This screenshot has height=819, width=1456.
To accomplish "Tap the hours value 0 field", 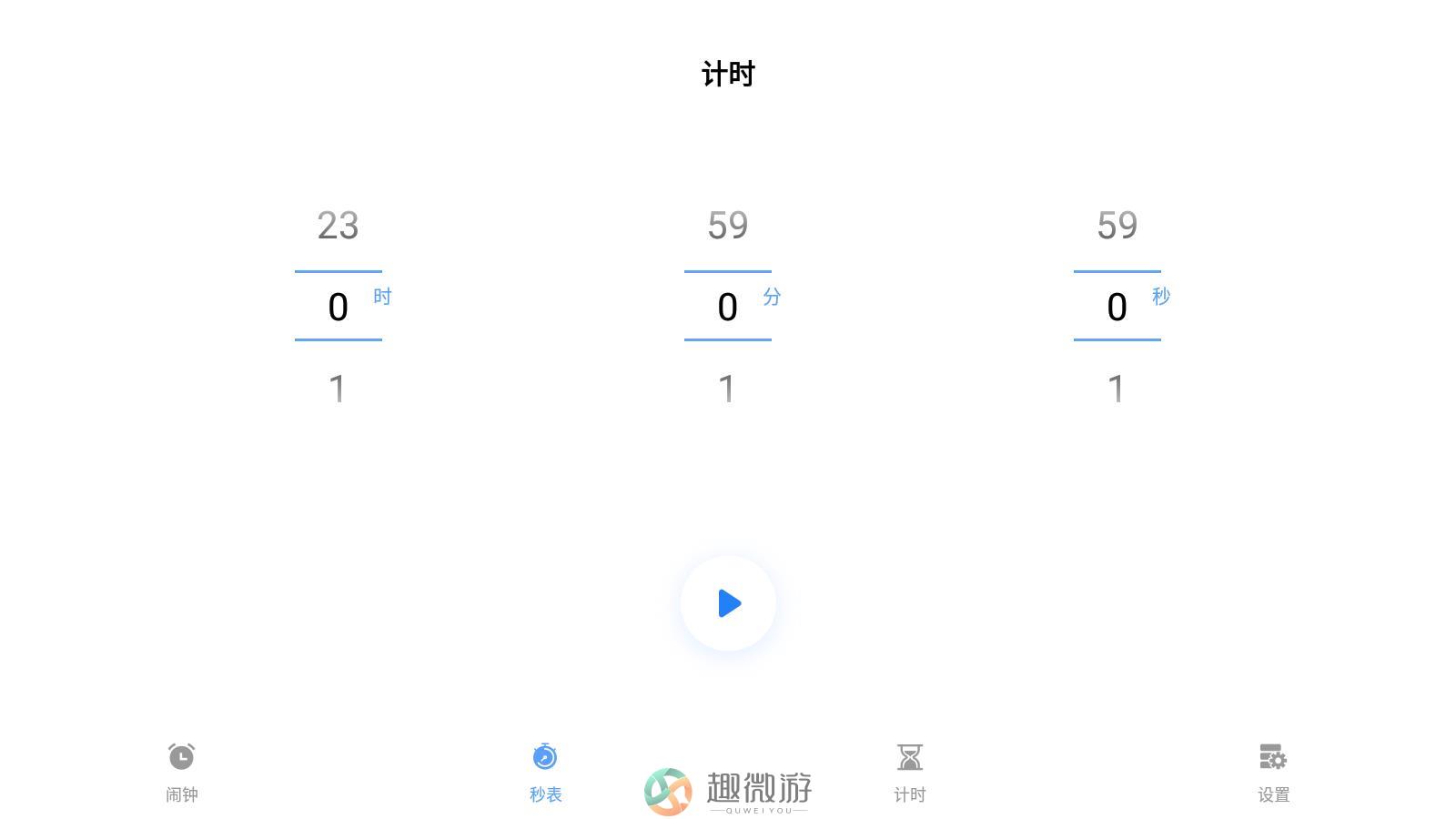I will pos(338,307).
